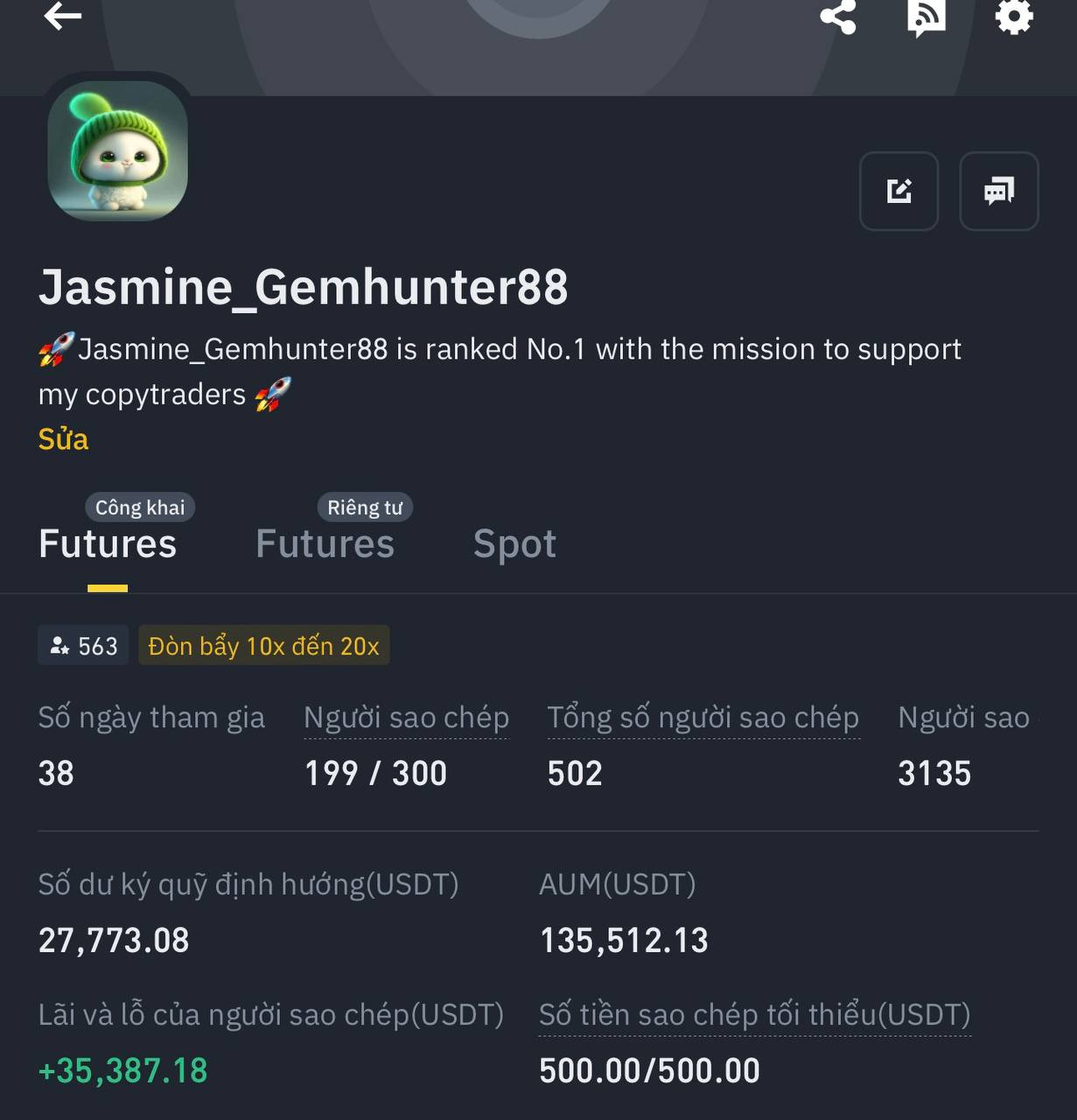Image resolution: width=1077 pixels, height=1120 pixels.
Task: Show info for Tổng số người sao chép
Action: click(703, 718)
